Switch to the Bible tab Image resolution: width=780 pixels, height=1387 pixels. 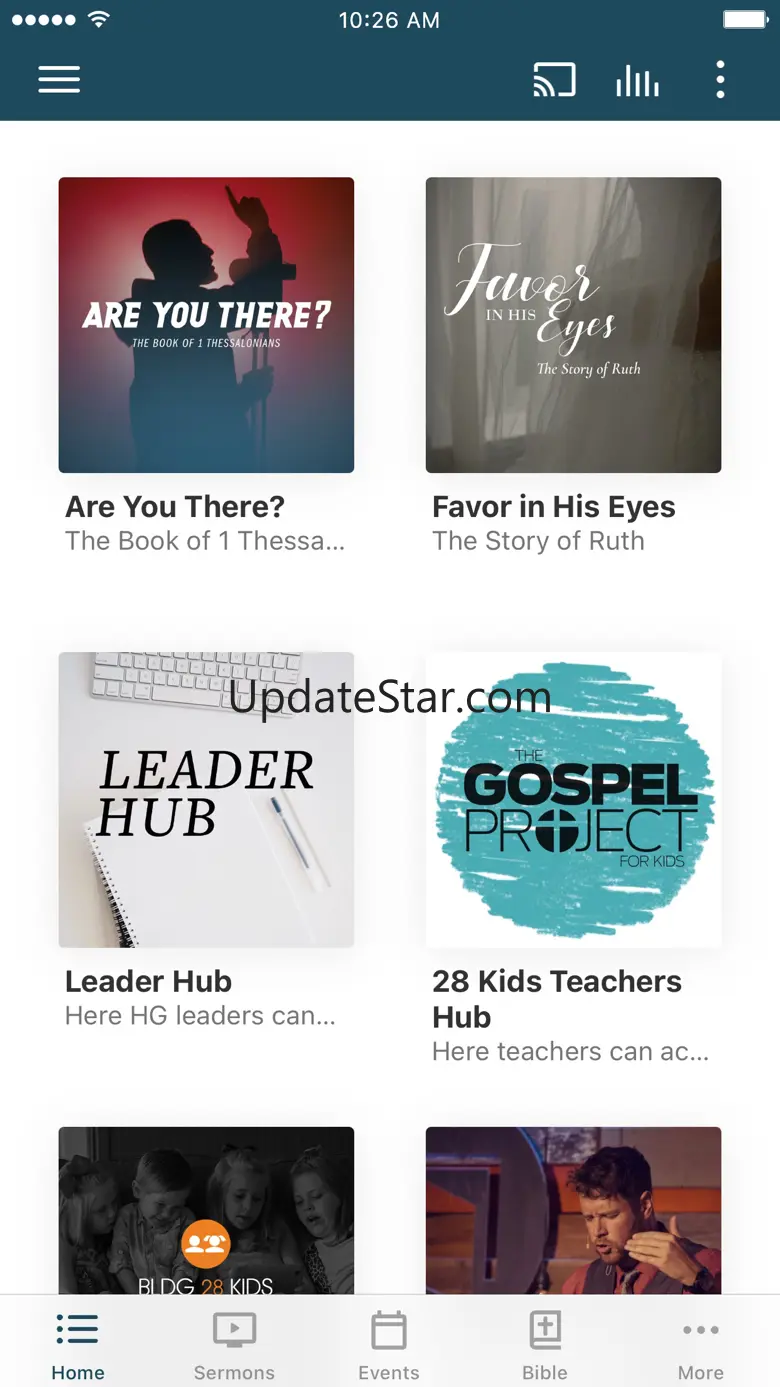point(545,1345)
